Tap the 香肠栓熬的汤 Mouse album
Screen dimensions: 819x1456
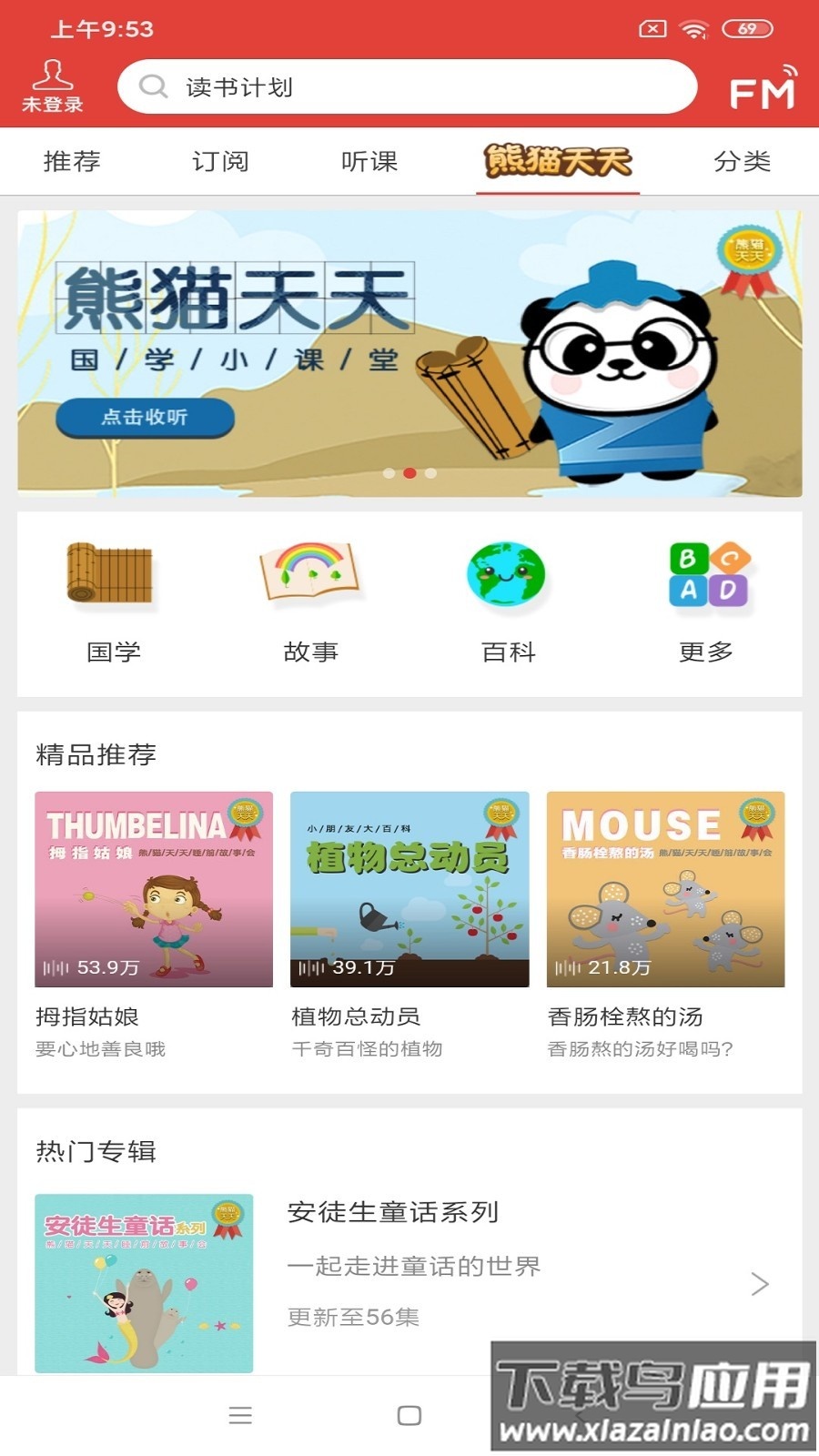[x=666, y=887]
